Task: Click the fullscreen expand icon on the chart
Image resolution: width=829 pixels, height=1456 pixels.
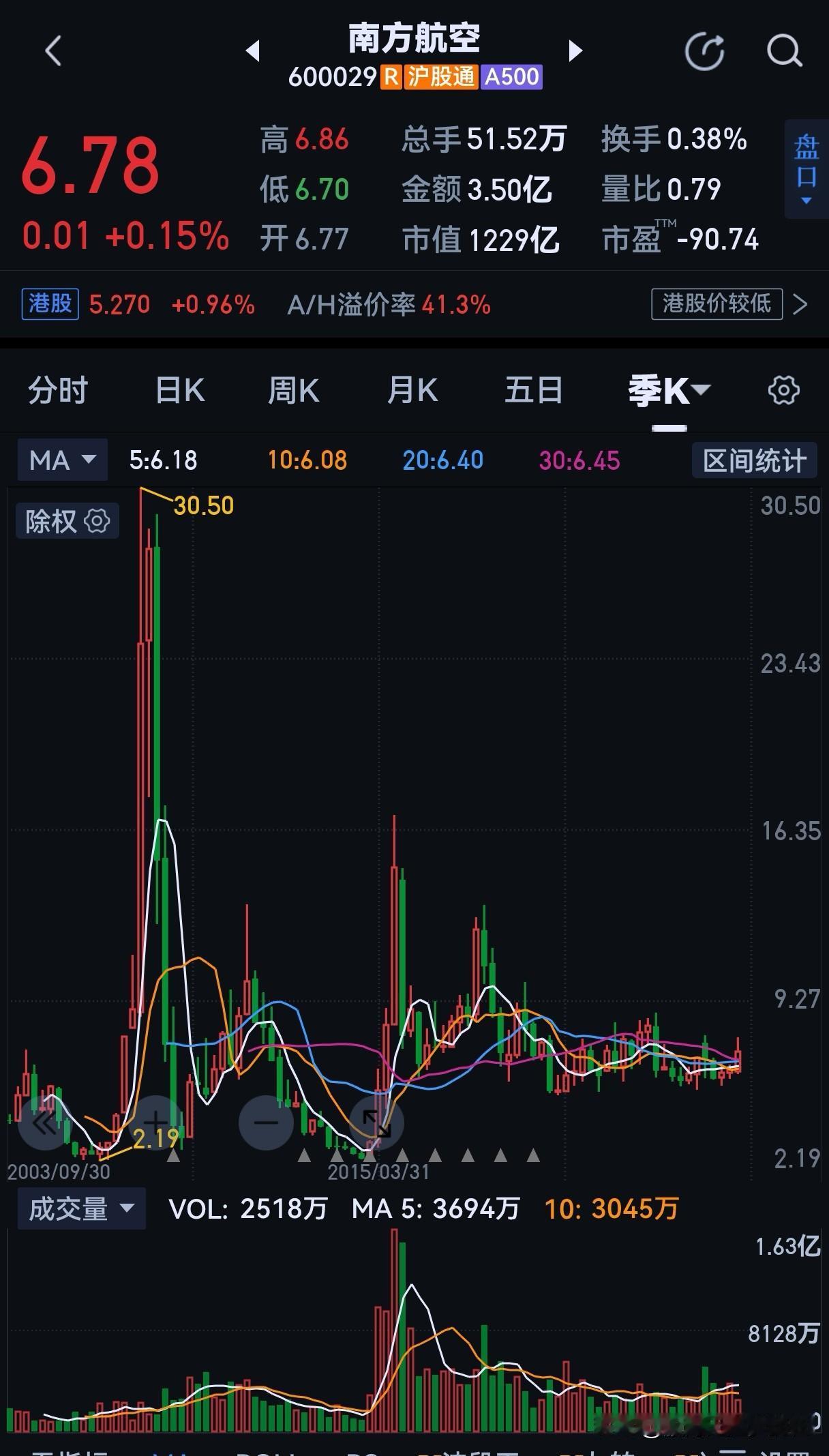Action: click(x=376, y=1123)
